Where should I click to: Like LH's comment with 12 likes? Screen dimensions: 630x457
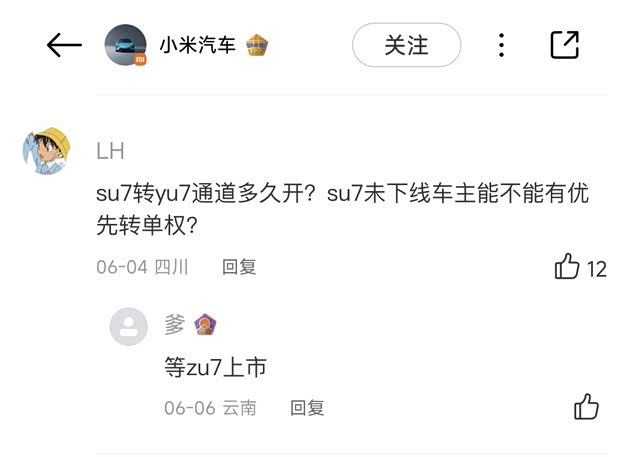567,267
